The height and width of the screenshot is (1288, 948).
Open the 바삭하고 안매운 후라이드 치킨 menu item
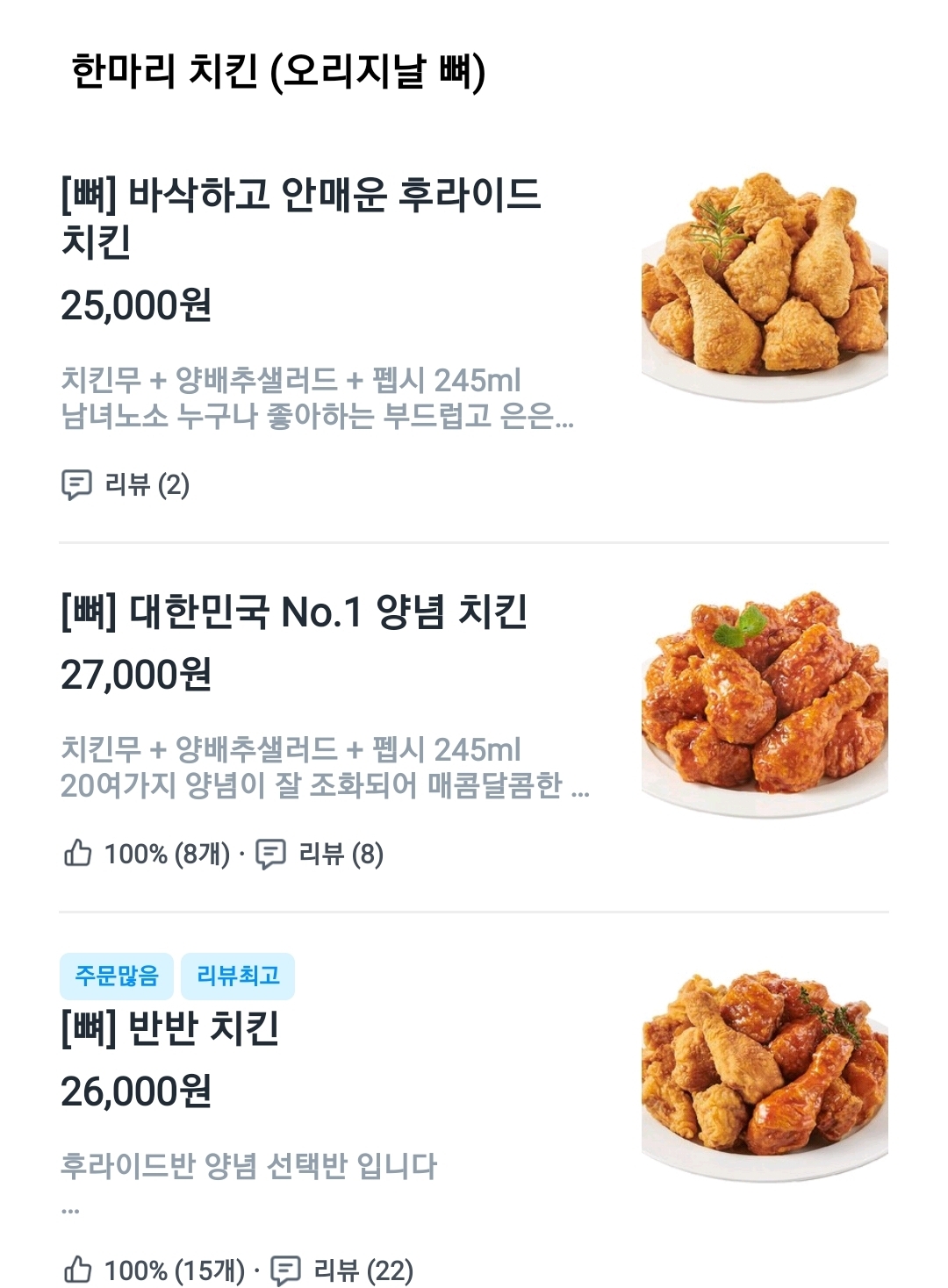pos(300,217)
